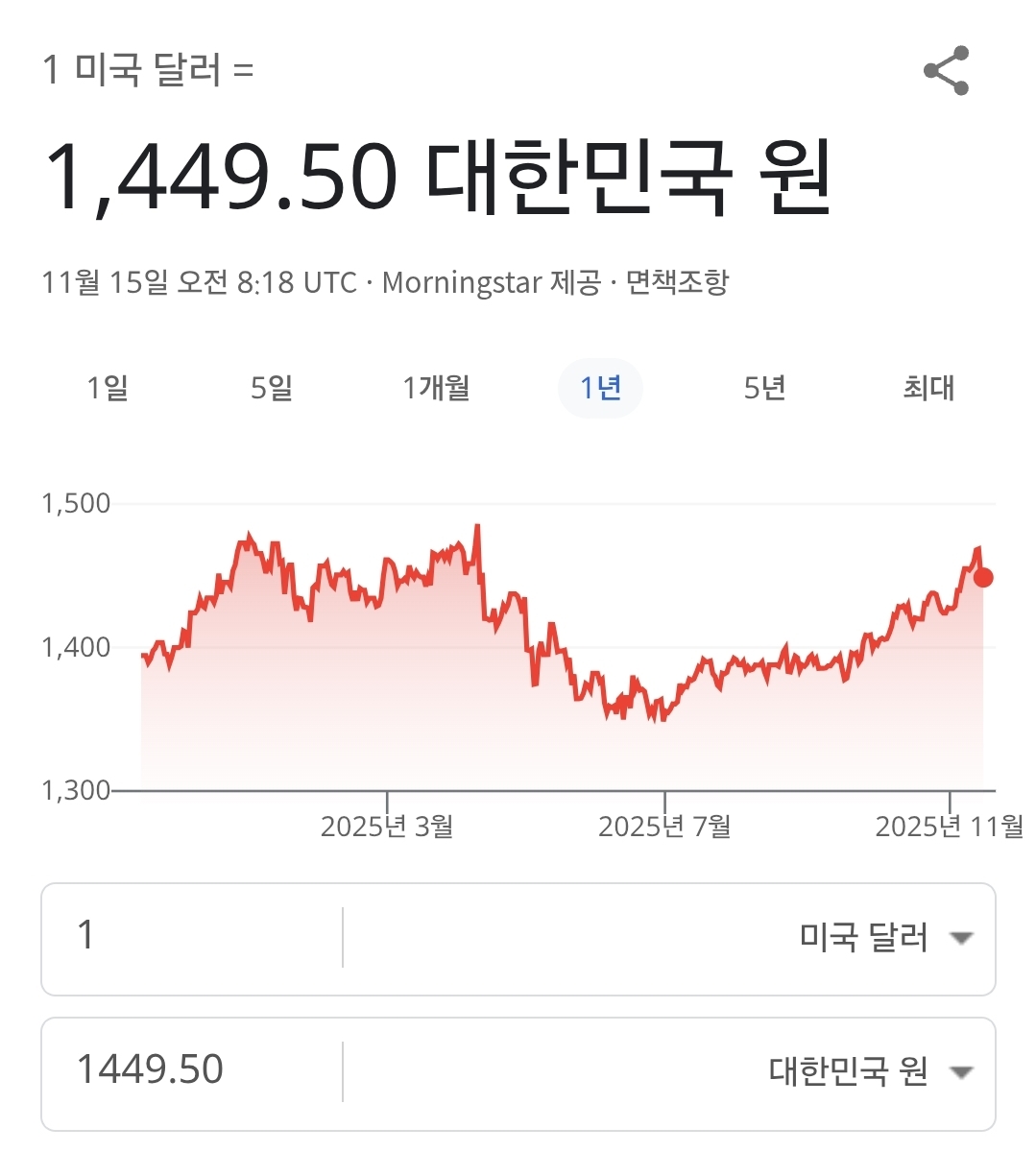
Task: Edit the Korean won amount field
Action: coord(192,1070)
